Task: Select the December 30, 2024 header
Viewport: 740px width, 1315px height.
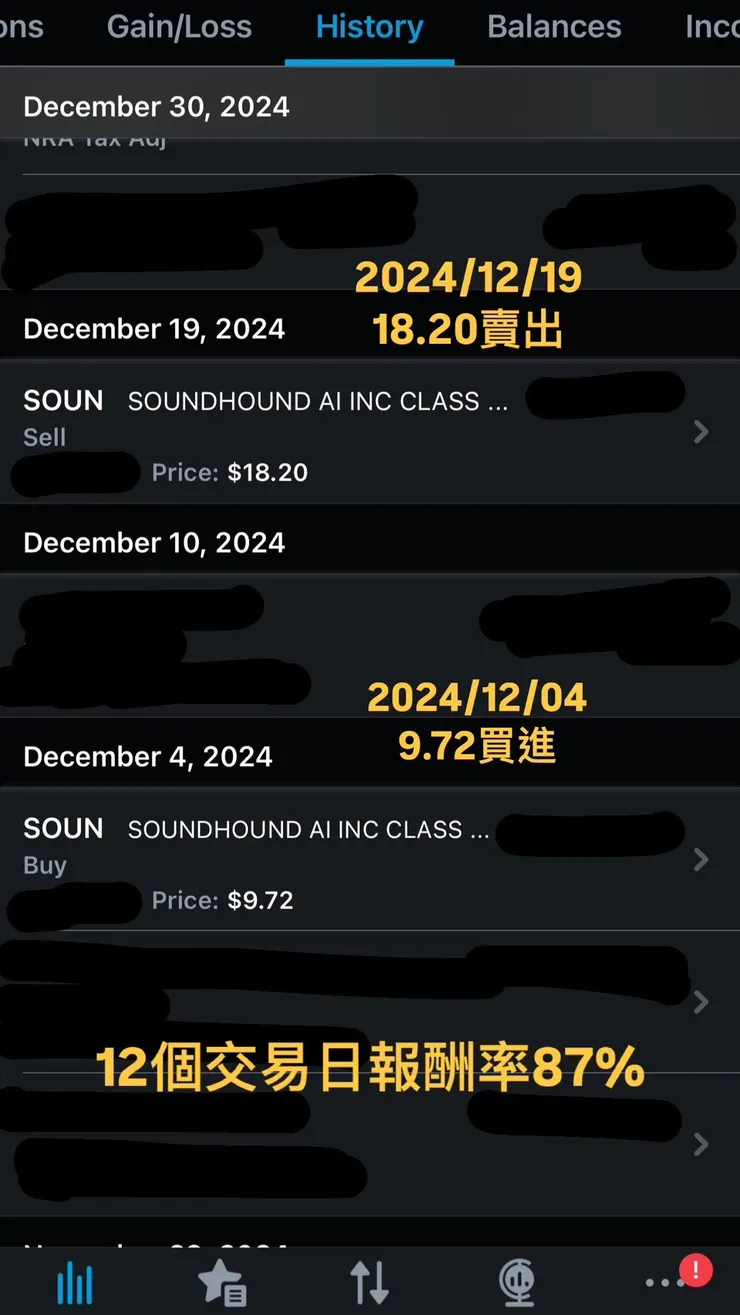Action: point(156,106)
